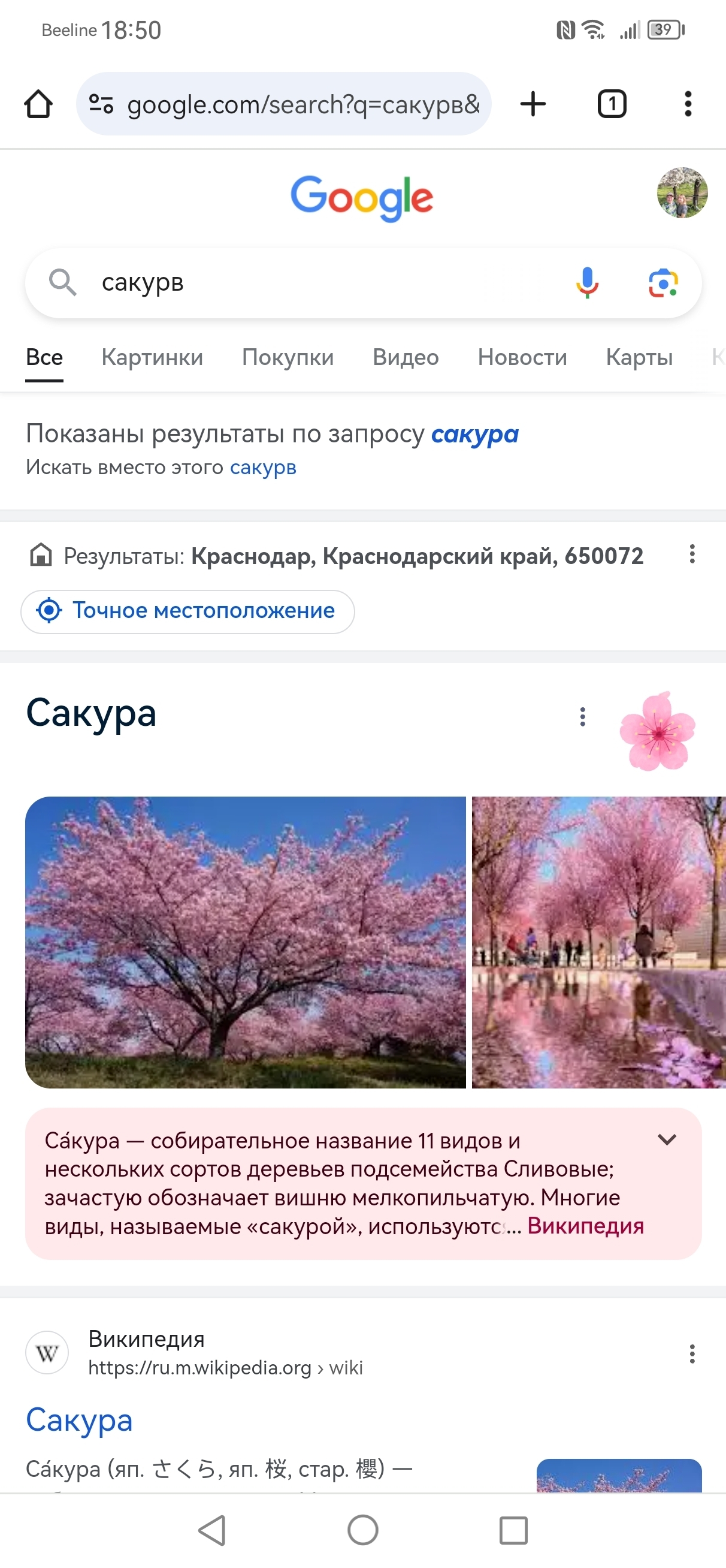
Task: Switch to the Карты tab
Action: pos(639,357)
